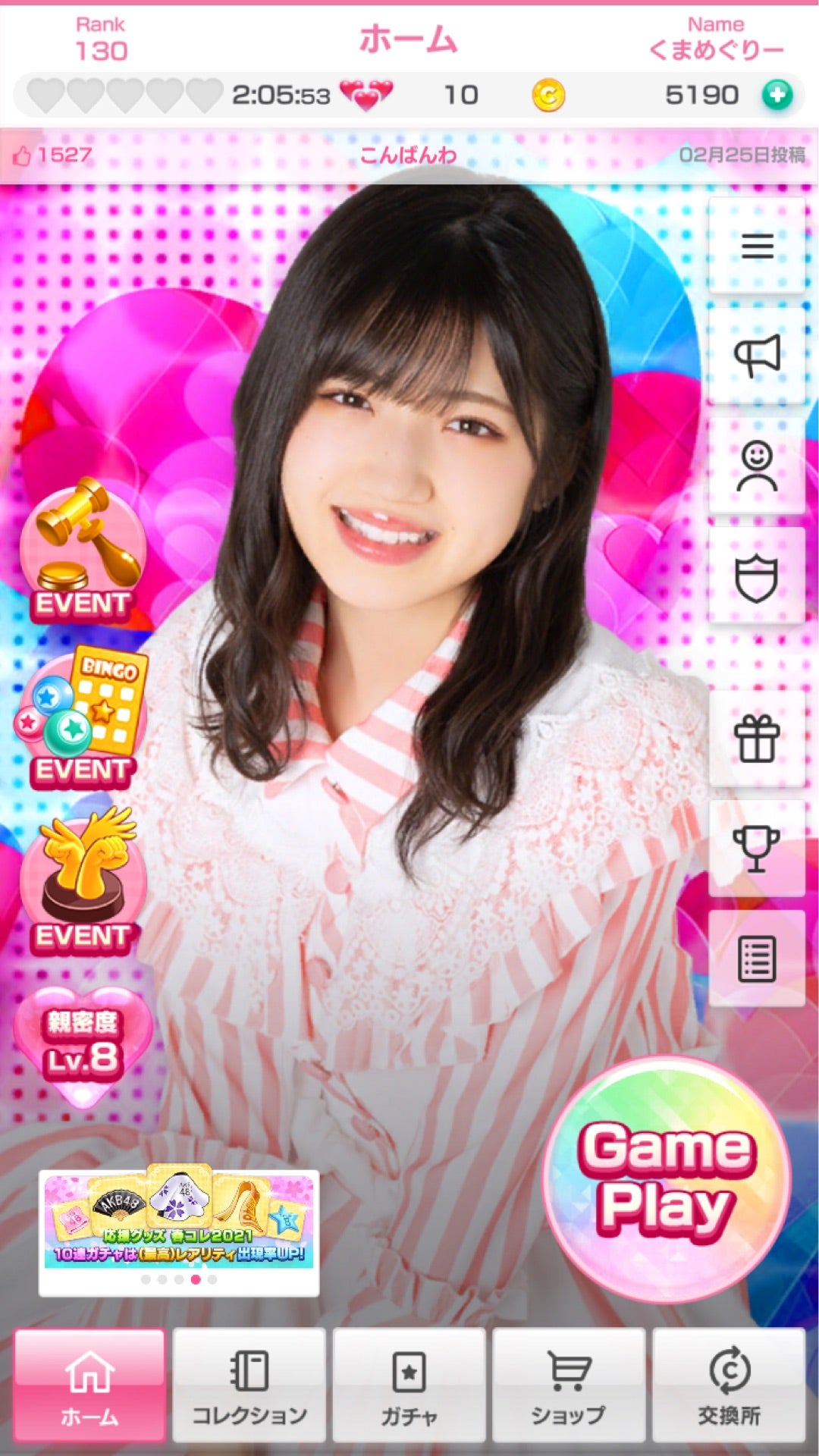The image size is (819, 1456).
Task: Open the golden hands trophy EVENT
Action: pyautogui.click(x=83, y=882)
